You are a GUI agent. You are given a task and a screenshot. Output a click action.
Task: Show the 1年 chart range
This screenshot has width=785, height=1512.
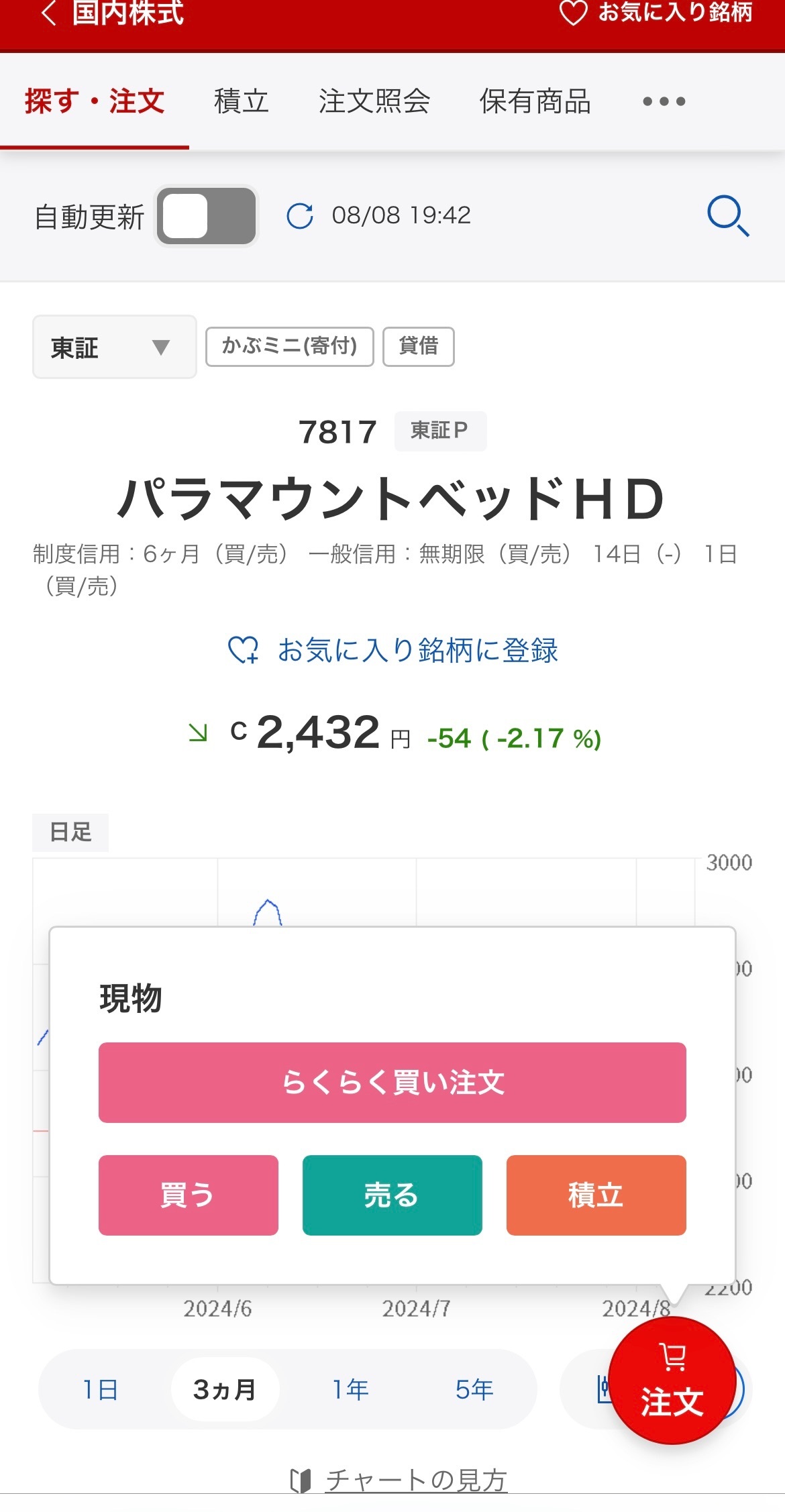(350, 1389)
